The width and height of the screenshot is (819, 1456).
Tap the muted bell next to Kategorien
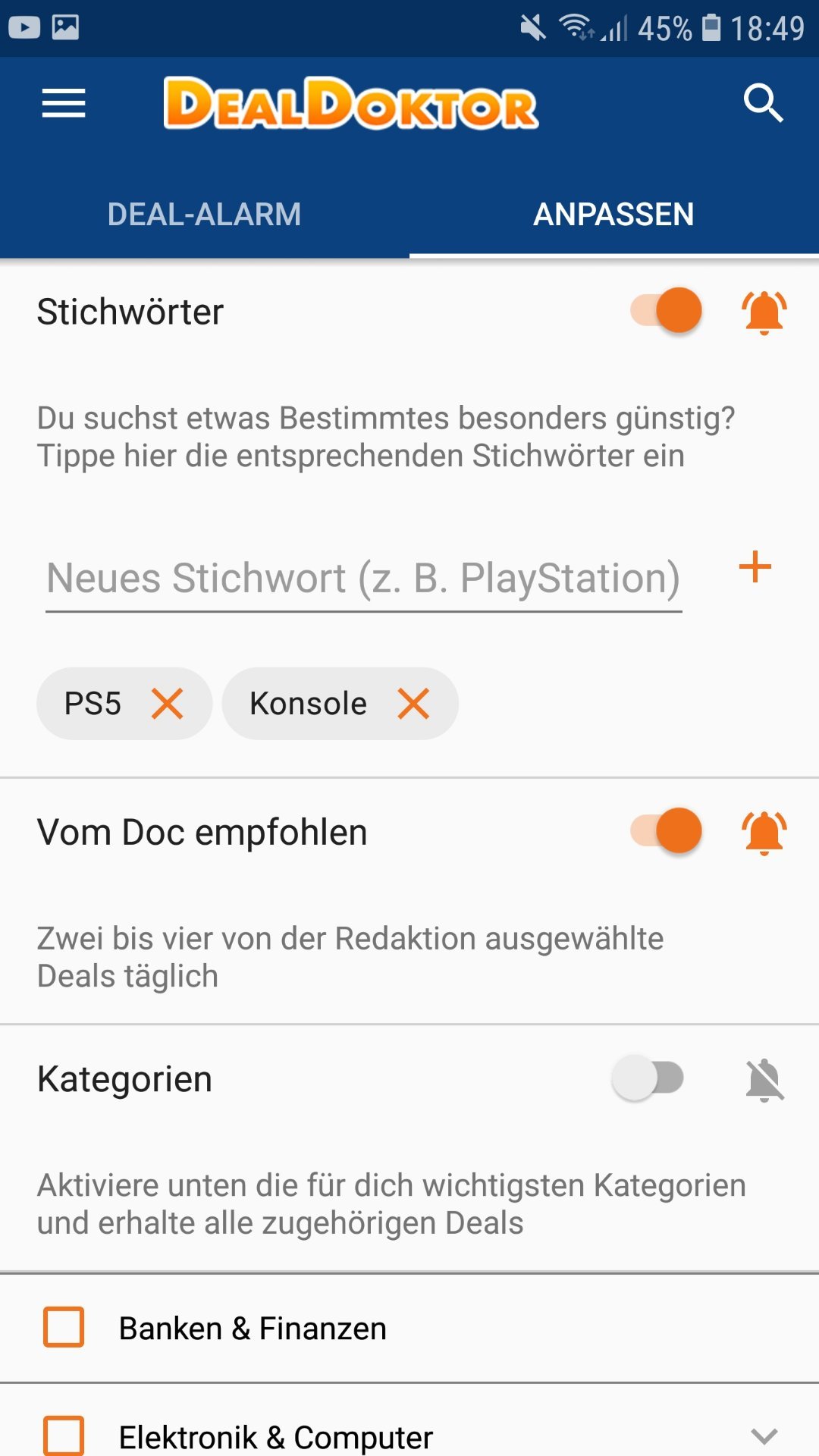764,1079
